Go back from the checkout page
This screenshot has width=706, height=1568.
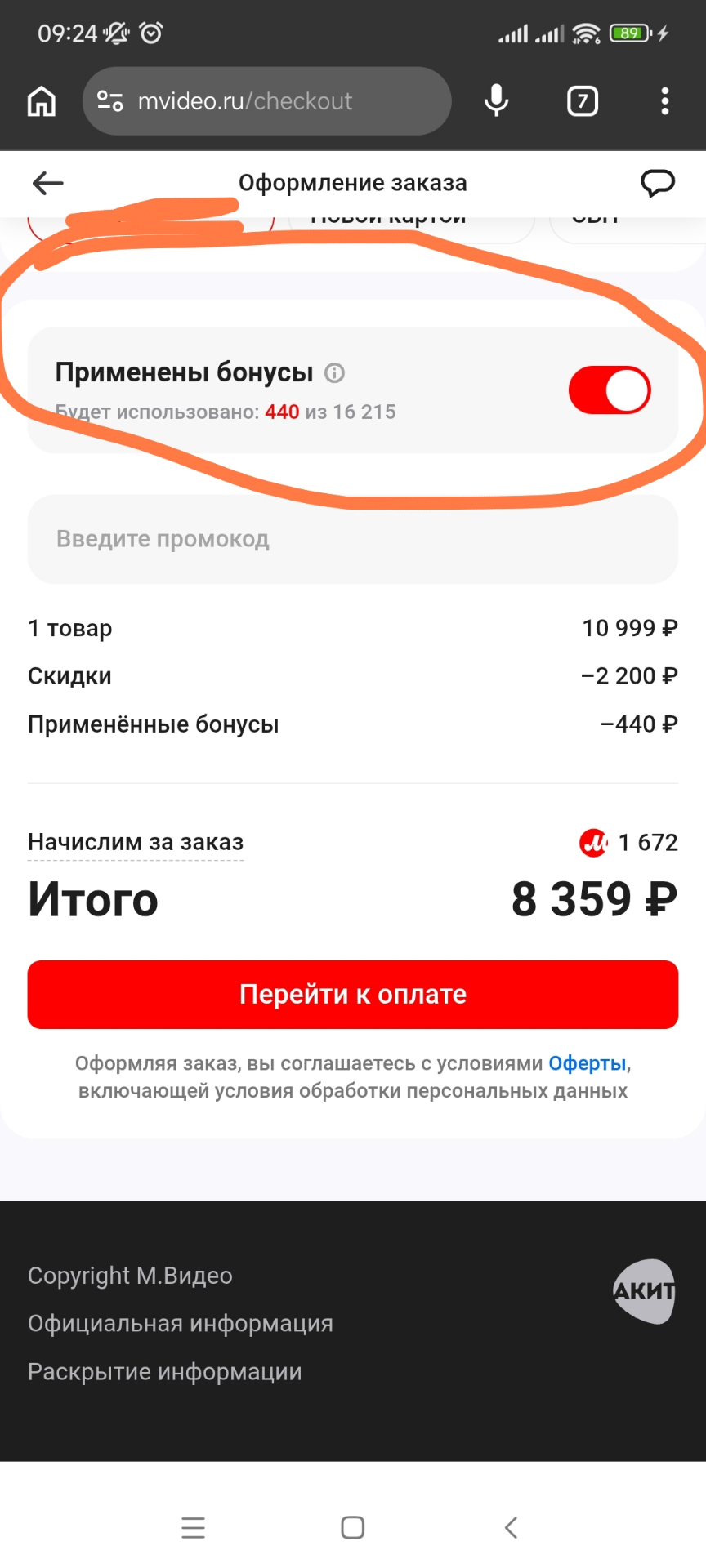point(47,183)
